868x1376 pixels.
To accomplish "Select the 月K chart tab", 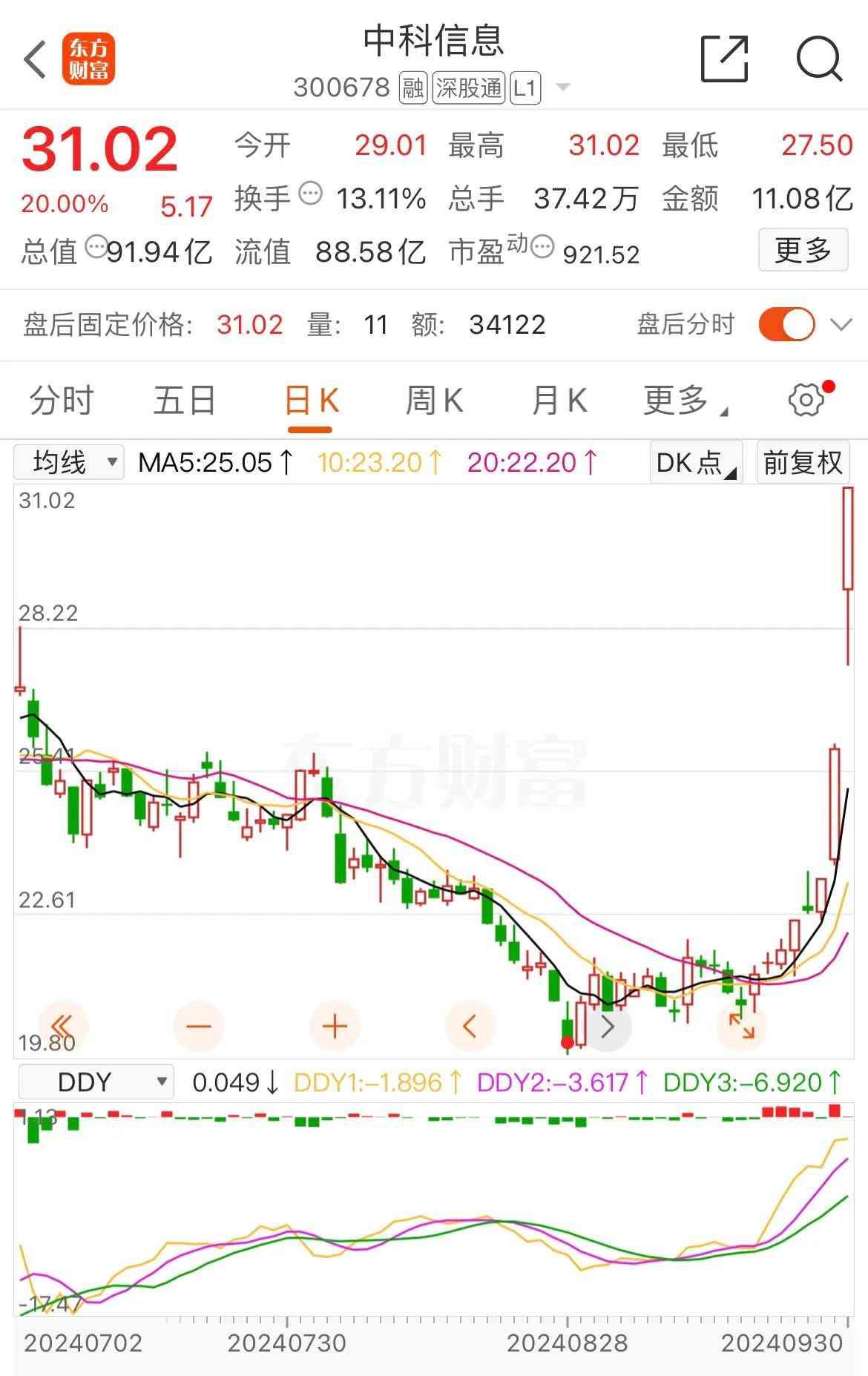I will point(559,401).
